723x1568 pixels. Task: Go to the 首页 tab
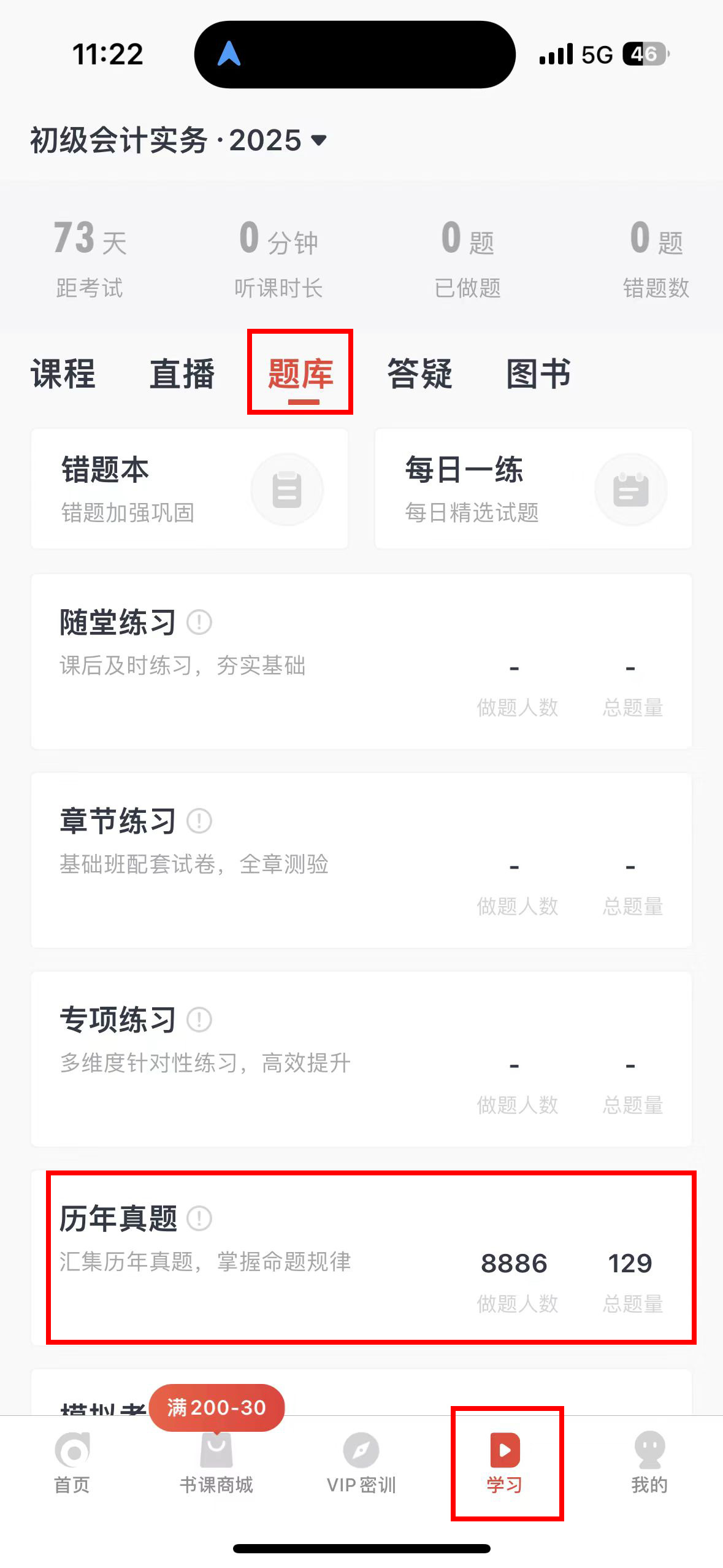click(72, 1463)
